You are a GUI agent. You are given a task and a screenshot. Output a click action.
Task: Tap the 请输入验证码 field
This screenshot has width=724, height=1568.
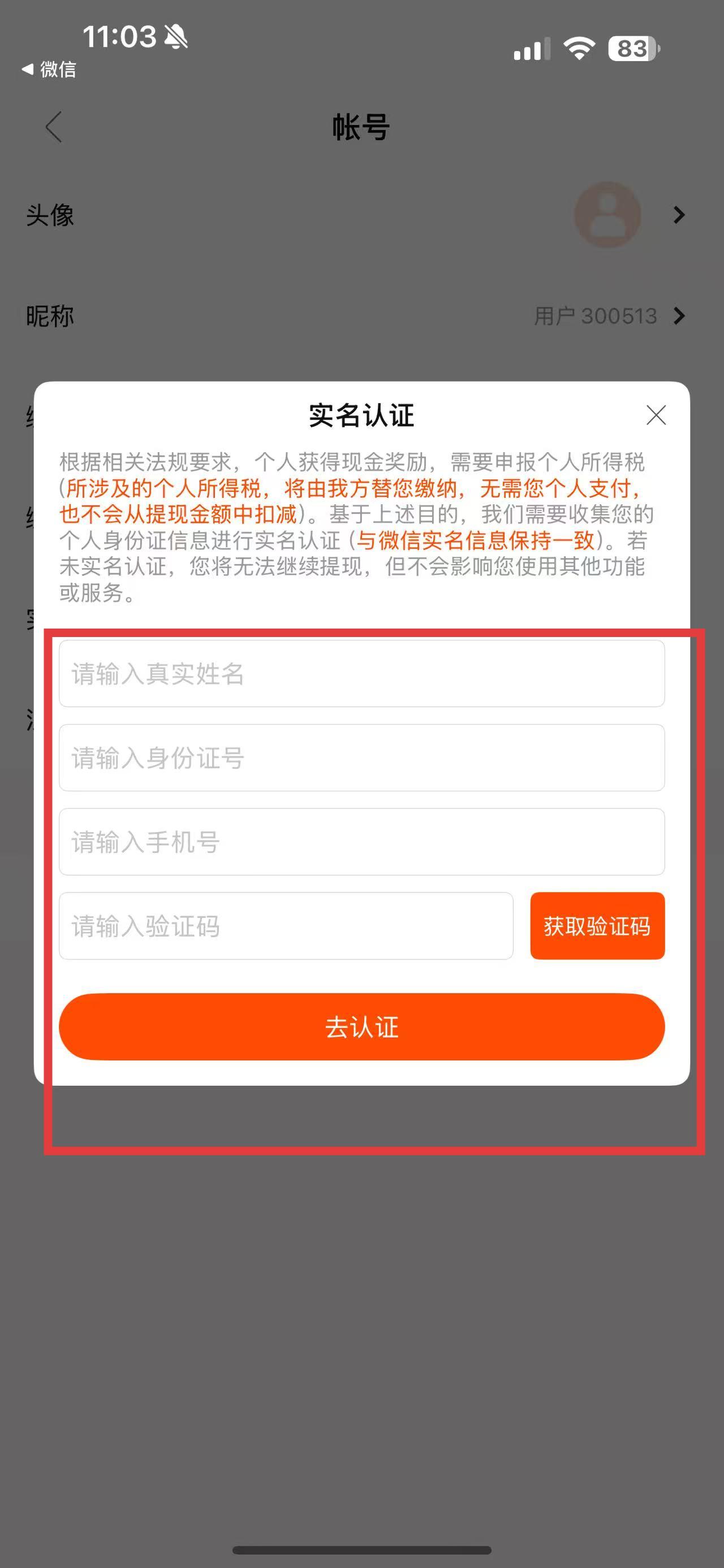tap(286, 925)
